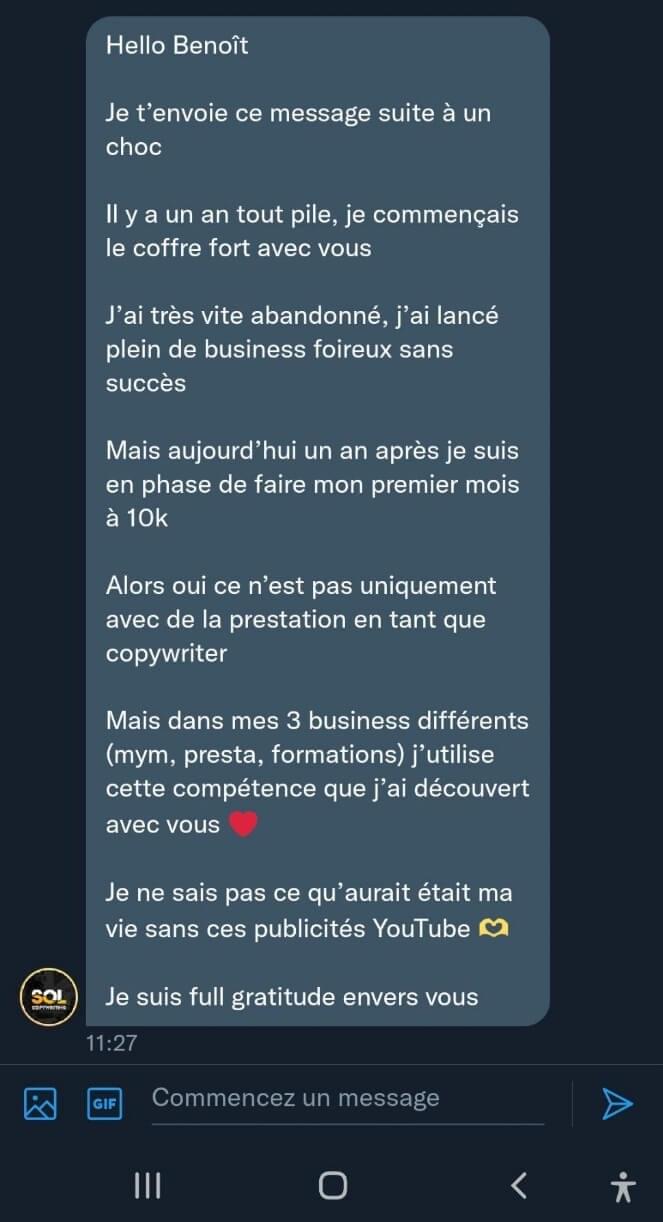
Task: Open the GIF picker
Action: click(x=104, y=1104)
